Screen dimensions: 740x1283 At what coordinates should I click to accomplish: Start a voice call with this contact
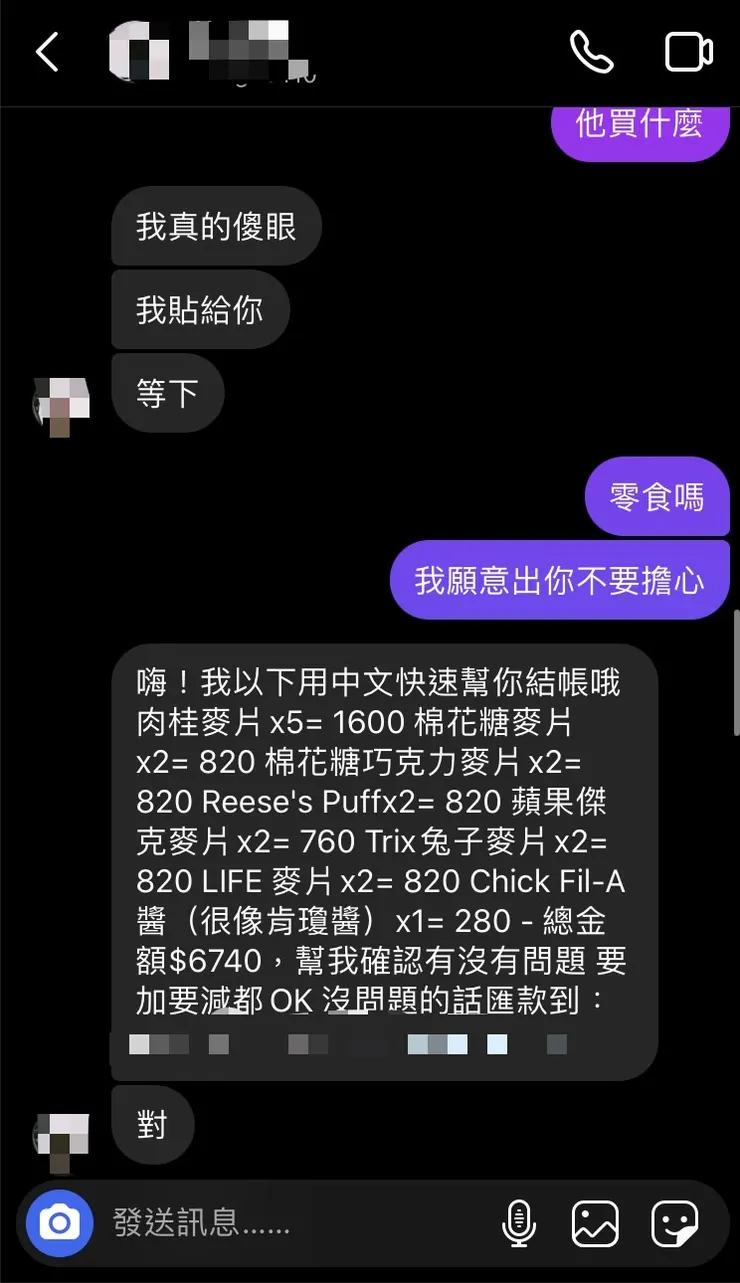tap(593, 53)
